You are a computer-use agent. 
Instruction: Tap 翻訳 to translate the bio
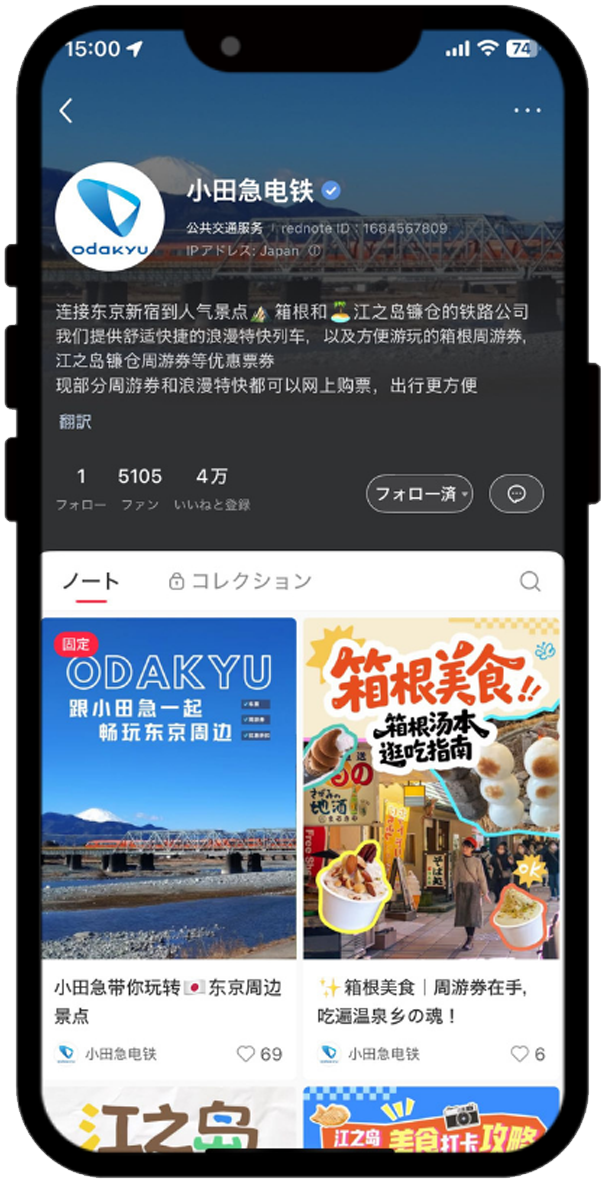coord(75,422)
